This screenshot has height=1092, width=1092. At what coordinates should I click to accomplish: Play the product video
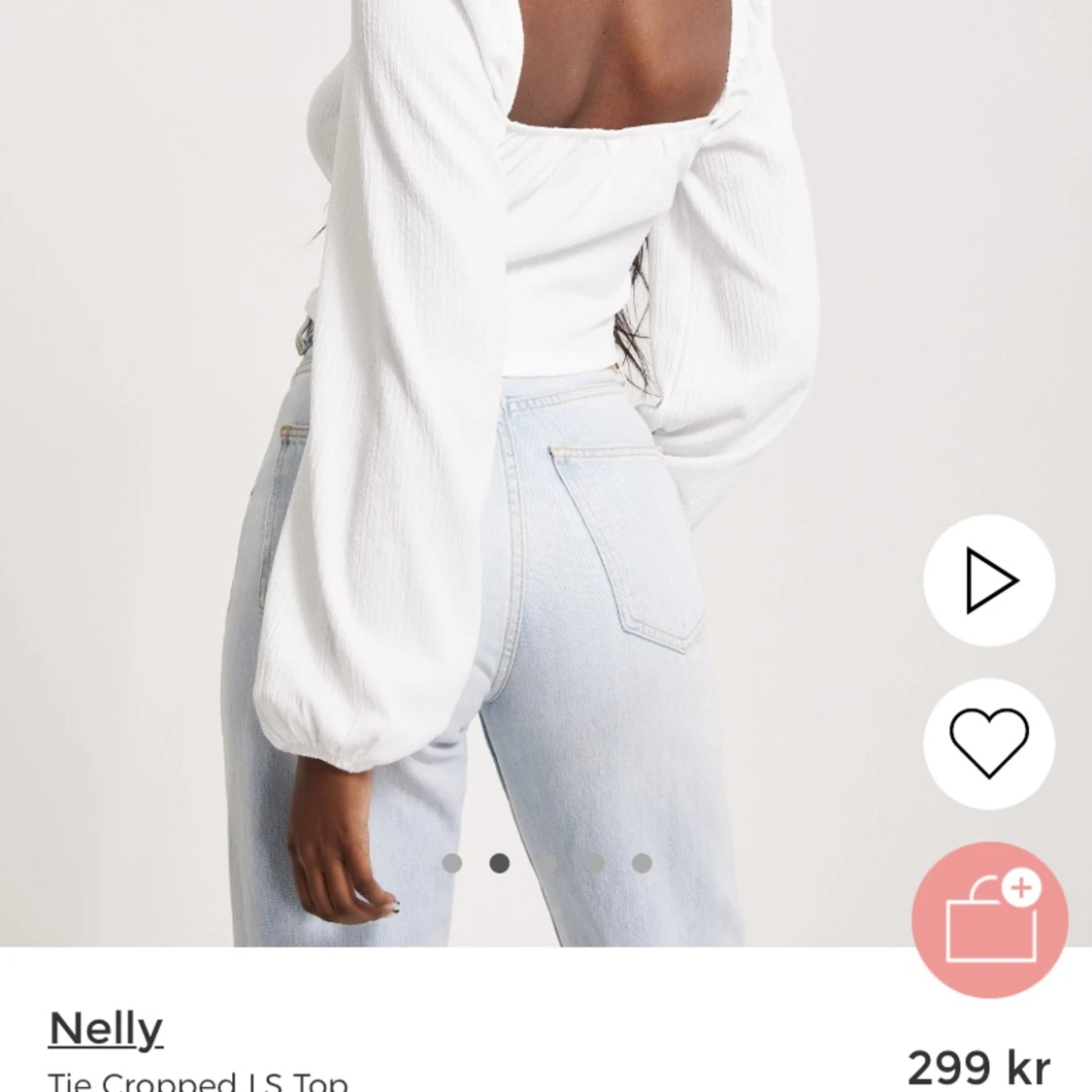988,581
